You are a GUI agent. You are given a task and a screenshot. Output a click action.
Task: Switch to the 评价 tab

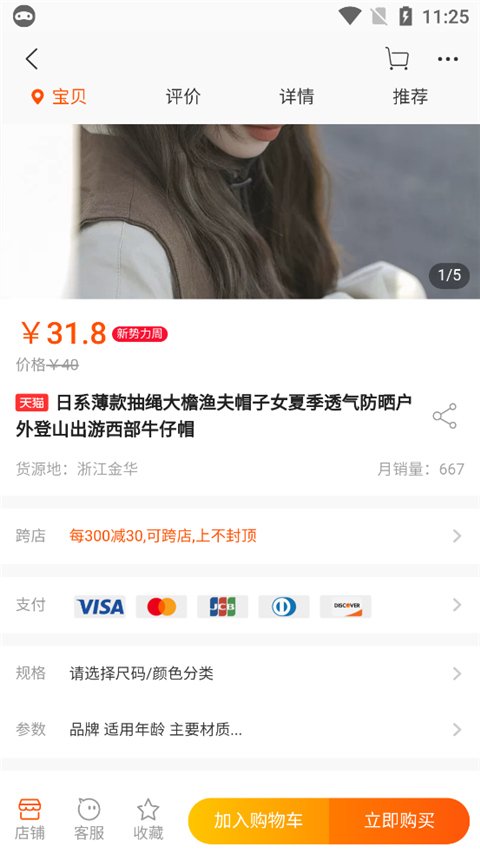pyautogui.click(x=183, y=97)
